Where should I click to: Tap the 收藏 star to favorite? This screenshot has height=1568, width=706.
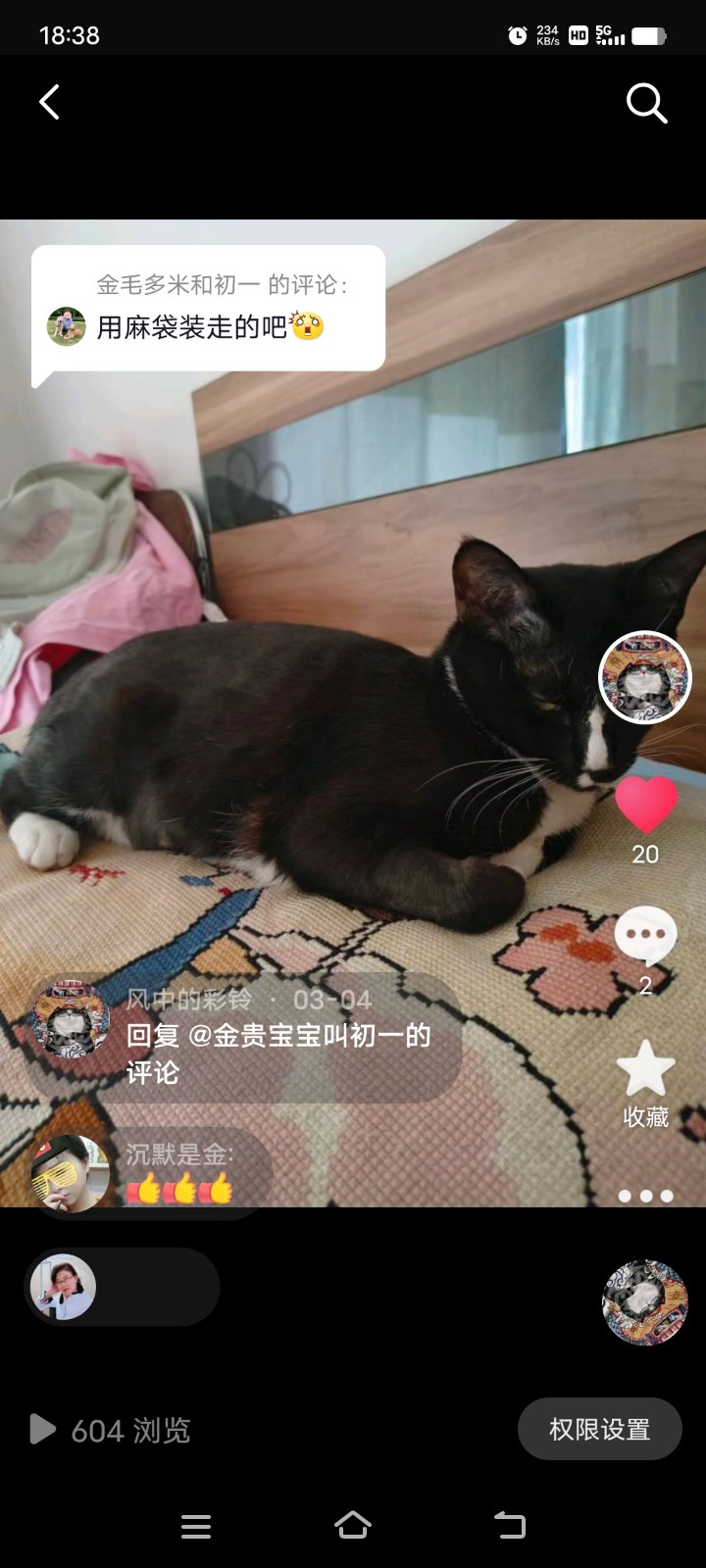(645, 1070)
